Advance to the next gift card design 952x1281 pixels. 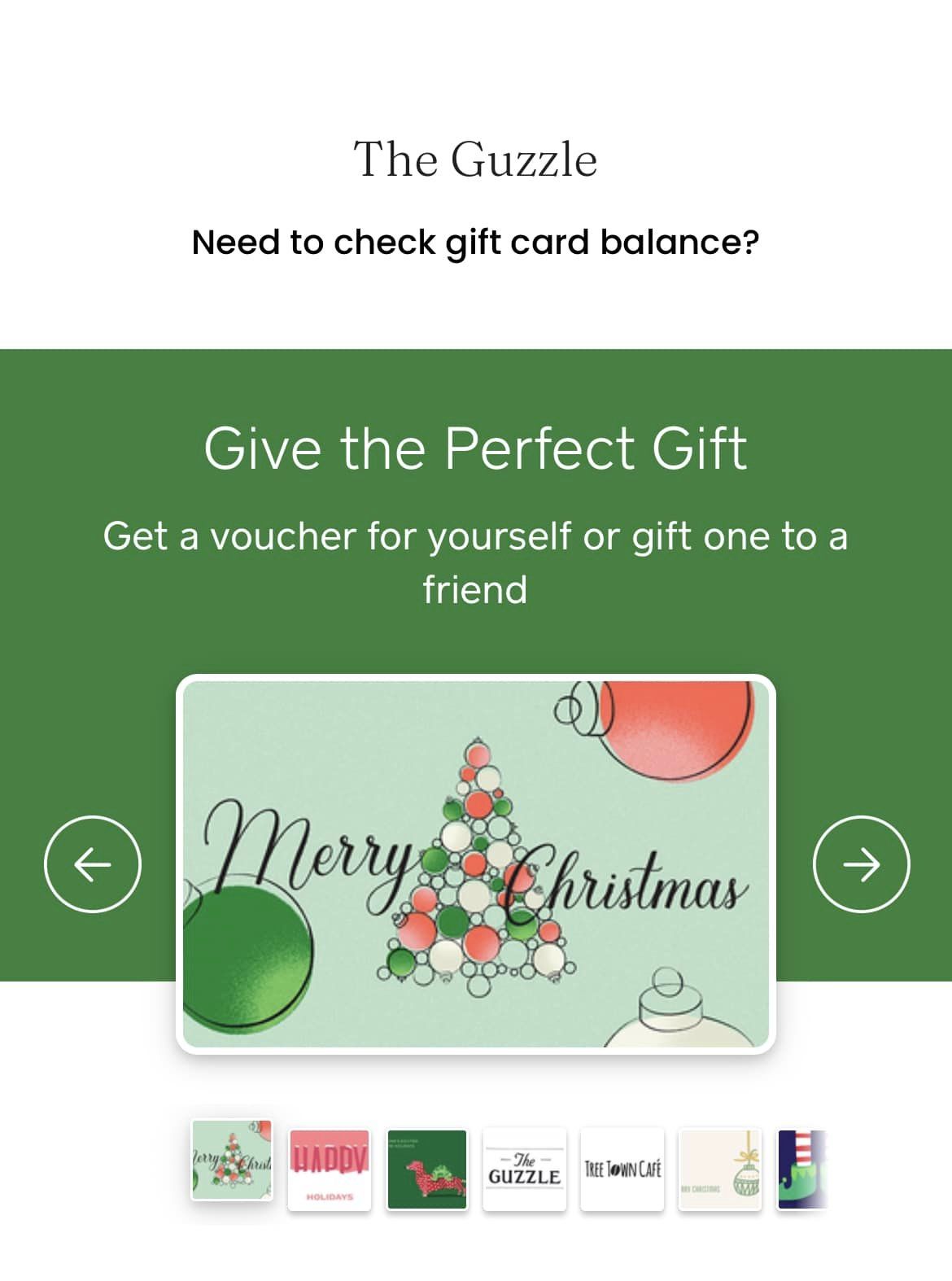point(861,864)
